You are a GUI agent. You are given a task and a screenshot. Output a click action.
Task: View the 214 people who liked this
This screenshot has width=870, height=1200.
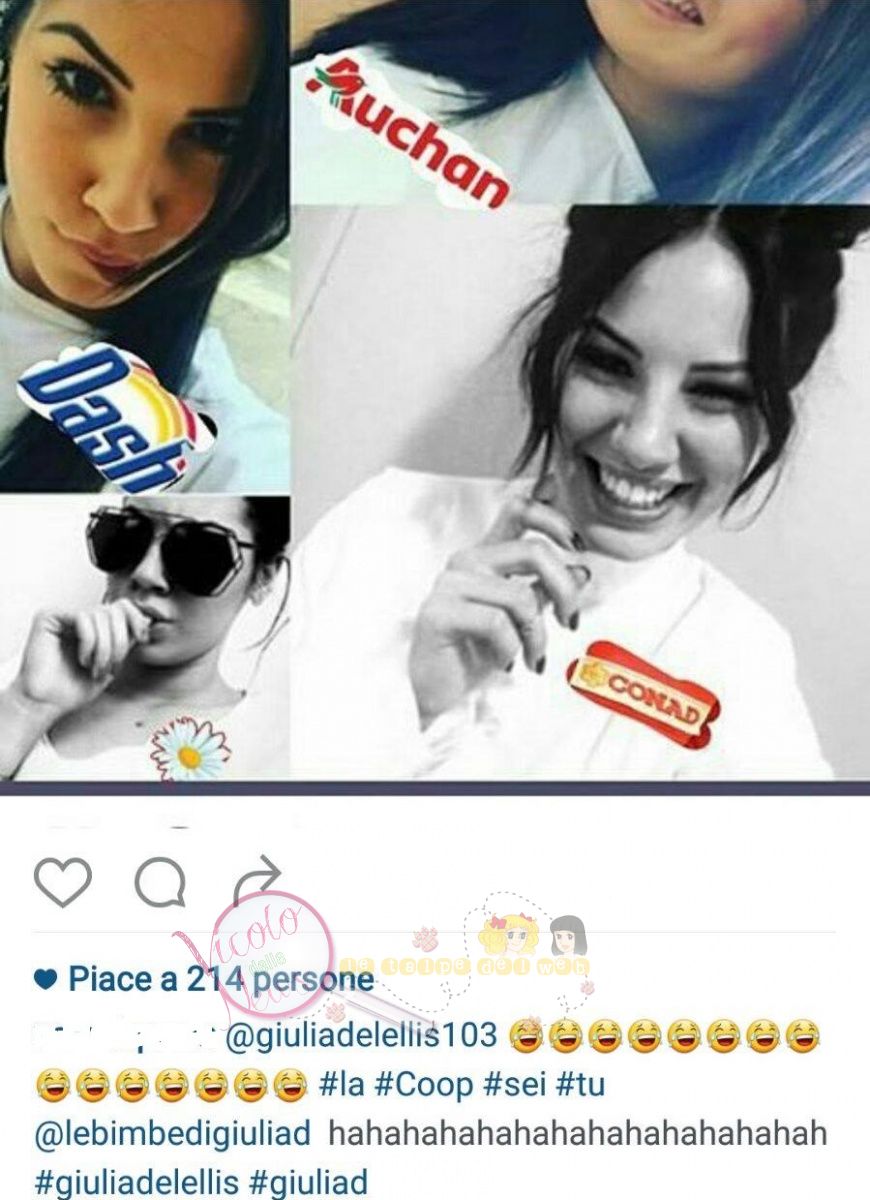pos(219,979)
